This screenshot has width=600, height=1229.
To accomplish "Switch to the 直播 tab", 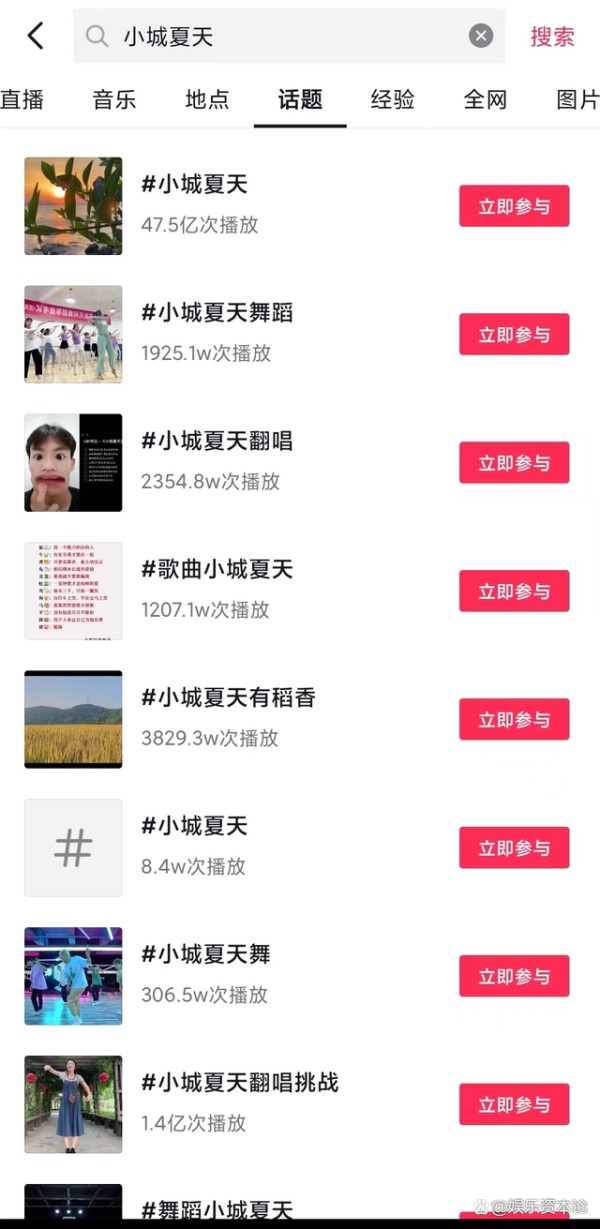I will tap(22, 99).
